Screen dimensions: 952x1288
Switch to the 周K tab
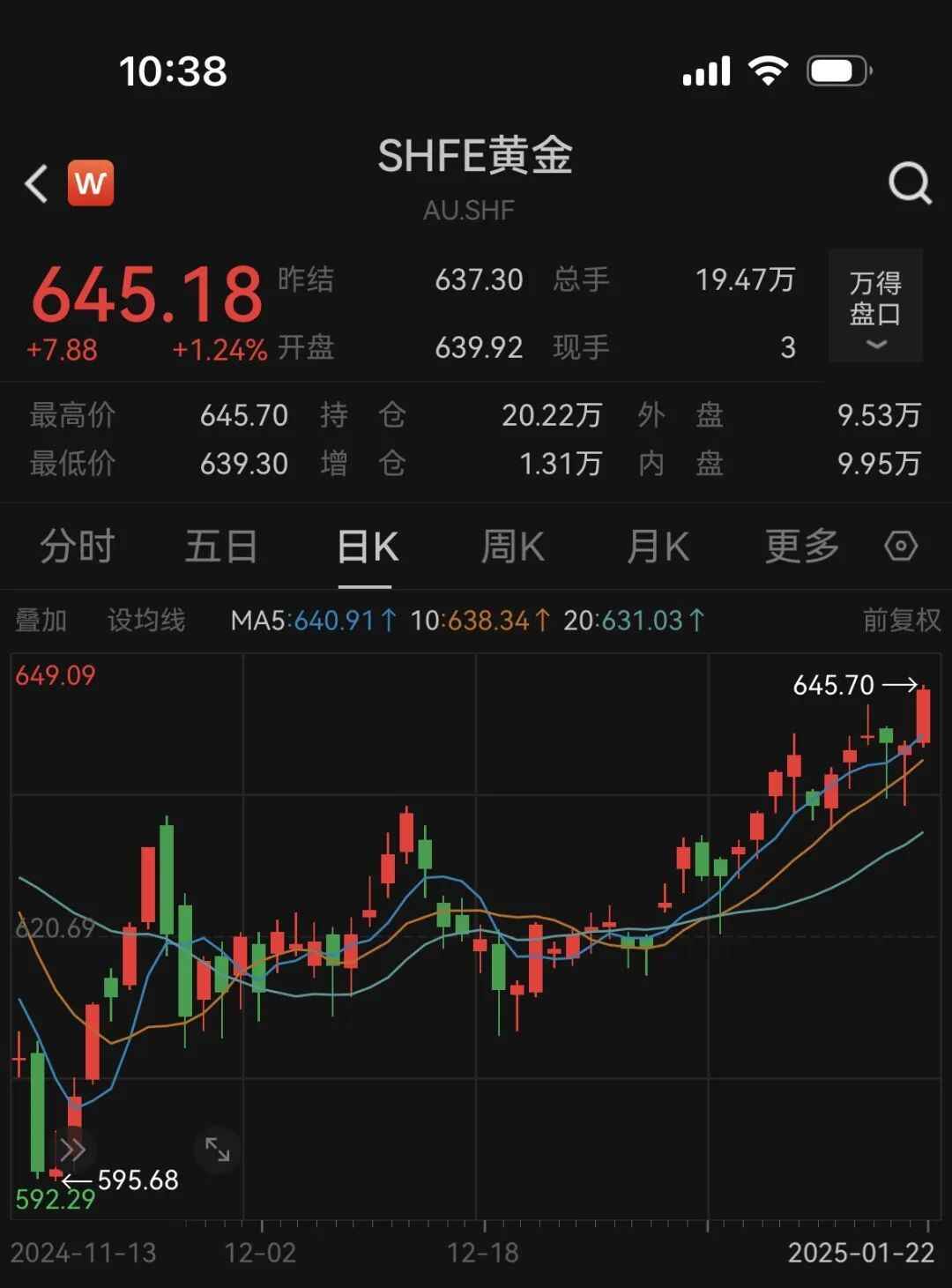click(512, 547)
